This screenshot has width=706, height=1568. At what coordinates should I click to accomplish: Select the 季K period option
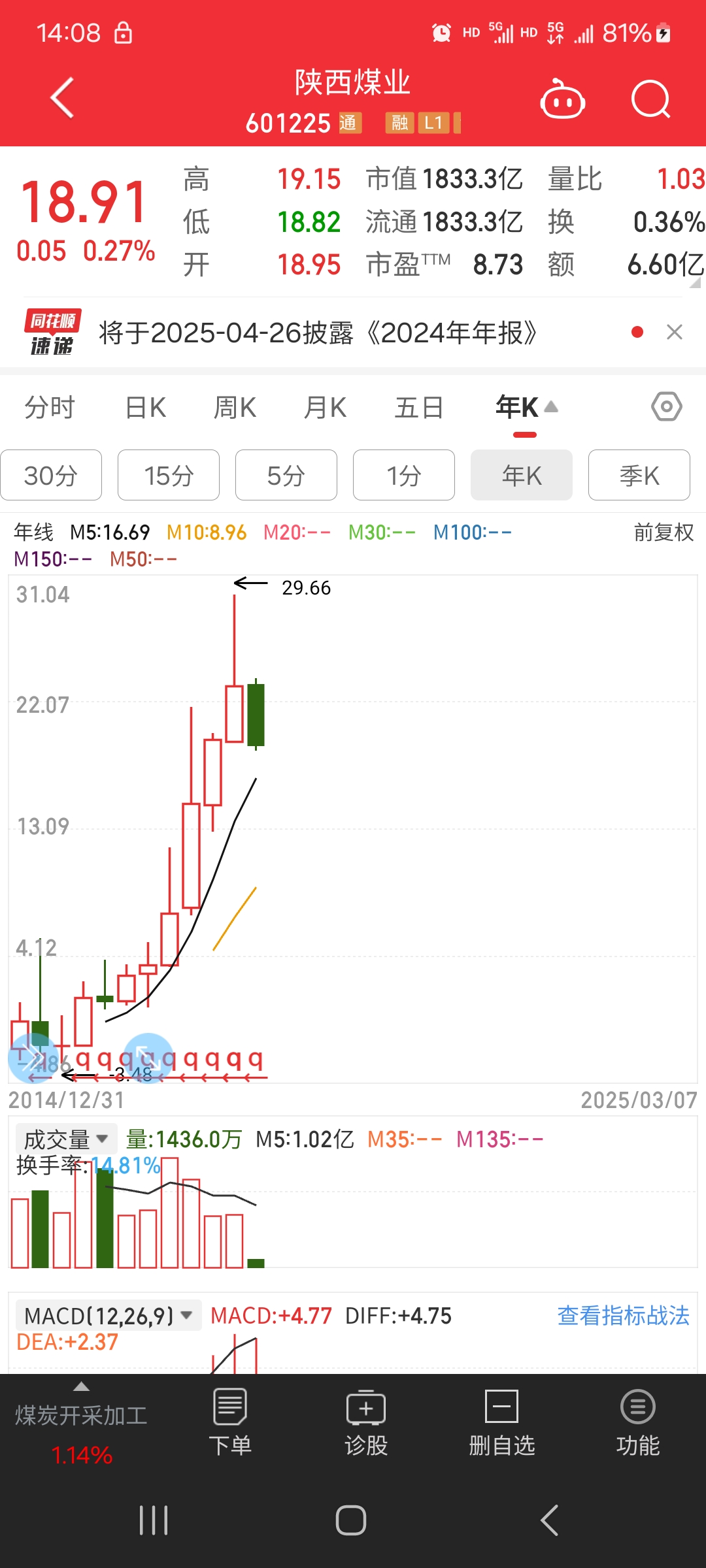tap(639, 475)
